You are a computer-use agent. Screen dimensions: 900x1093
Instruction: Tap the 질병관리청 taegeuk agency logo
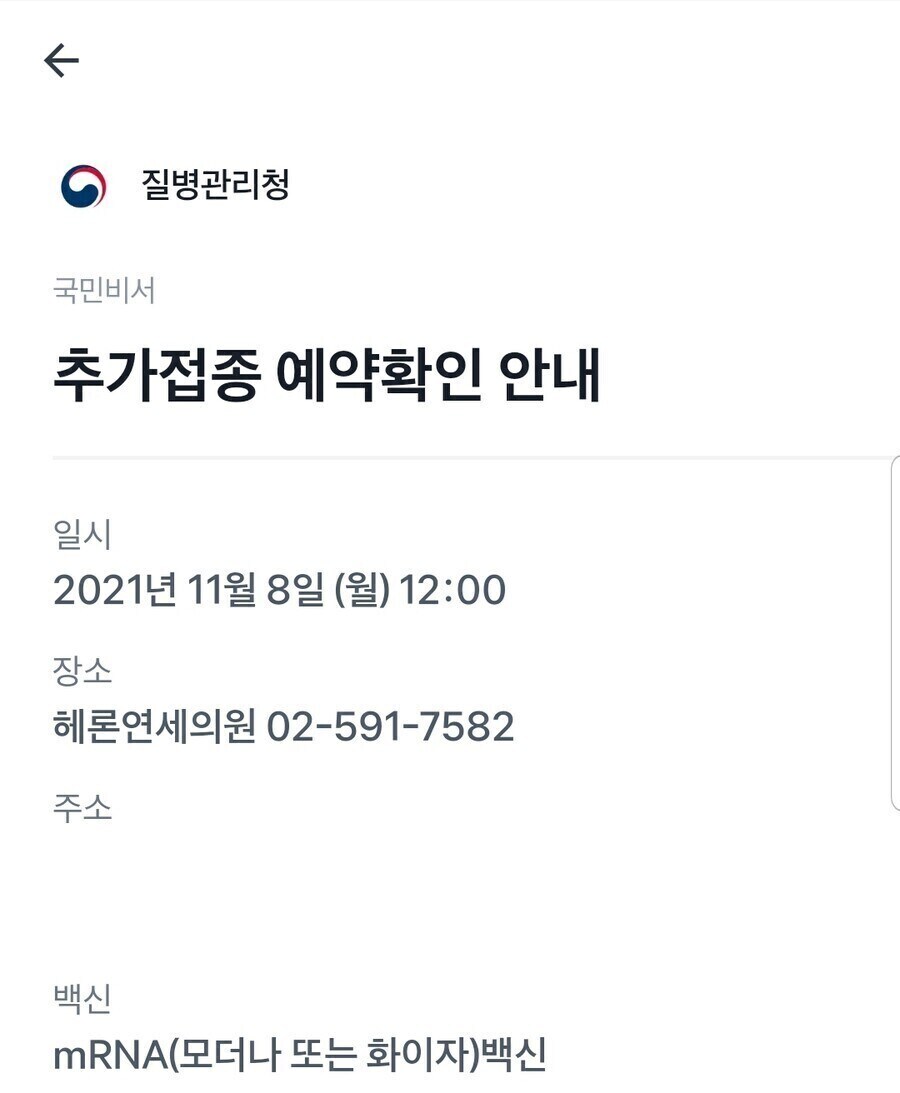83,184
